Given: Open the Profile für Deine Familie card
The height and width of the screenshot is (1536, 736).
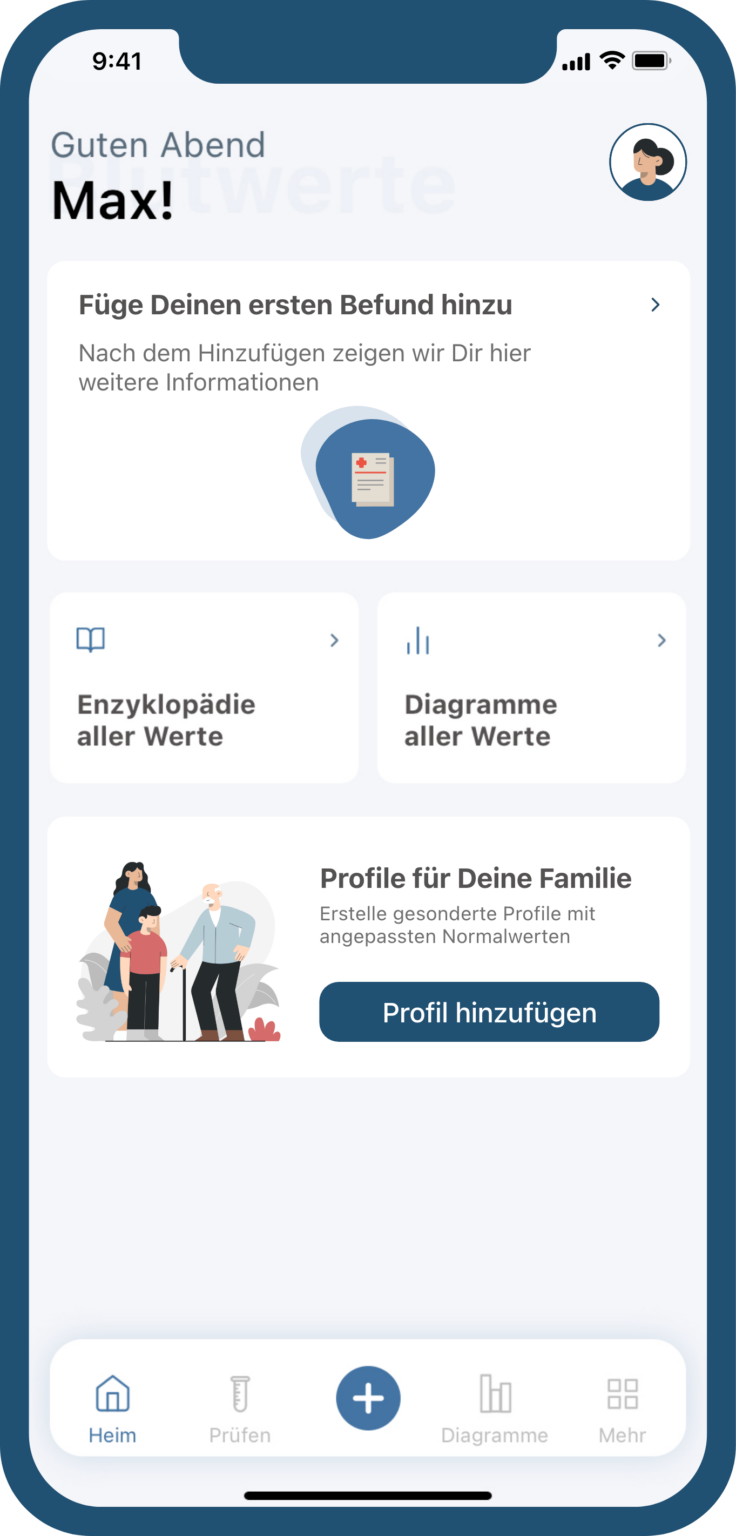Looking at the screenshot, I should (475, 878).
